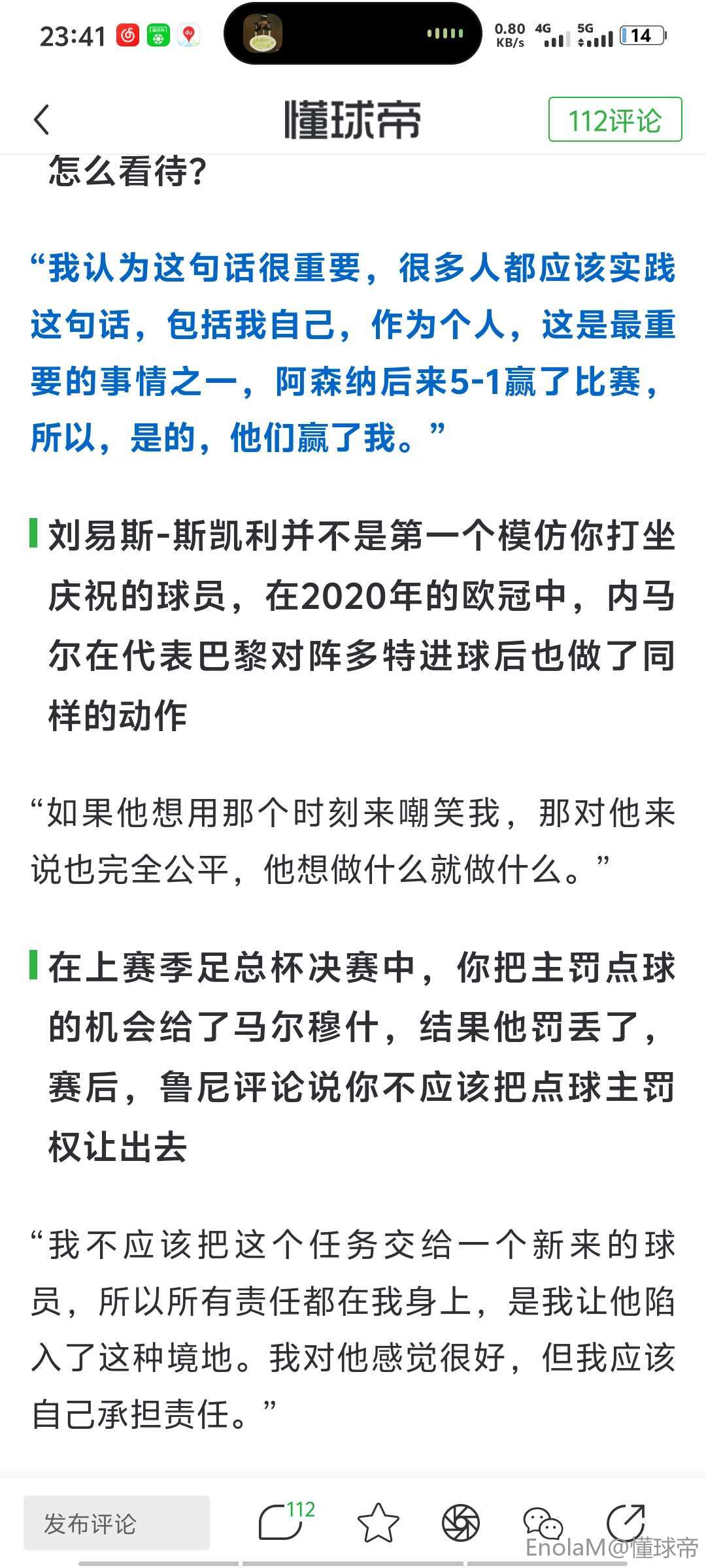This screenshot has height=1568, width=706.
Task: Tap the 发布评论 comment input box
Action: (116, 1524)
